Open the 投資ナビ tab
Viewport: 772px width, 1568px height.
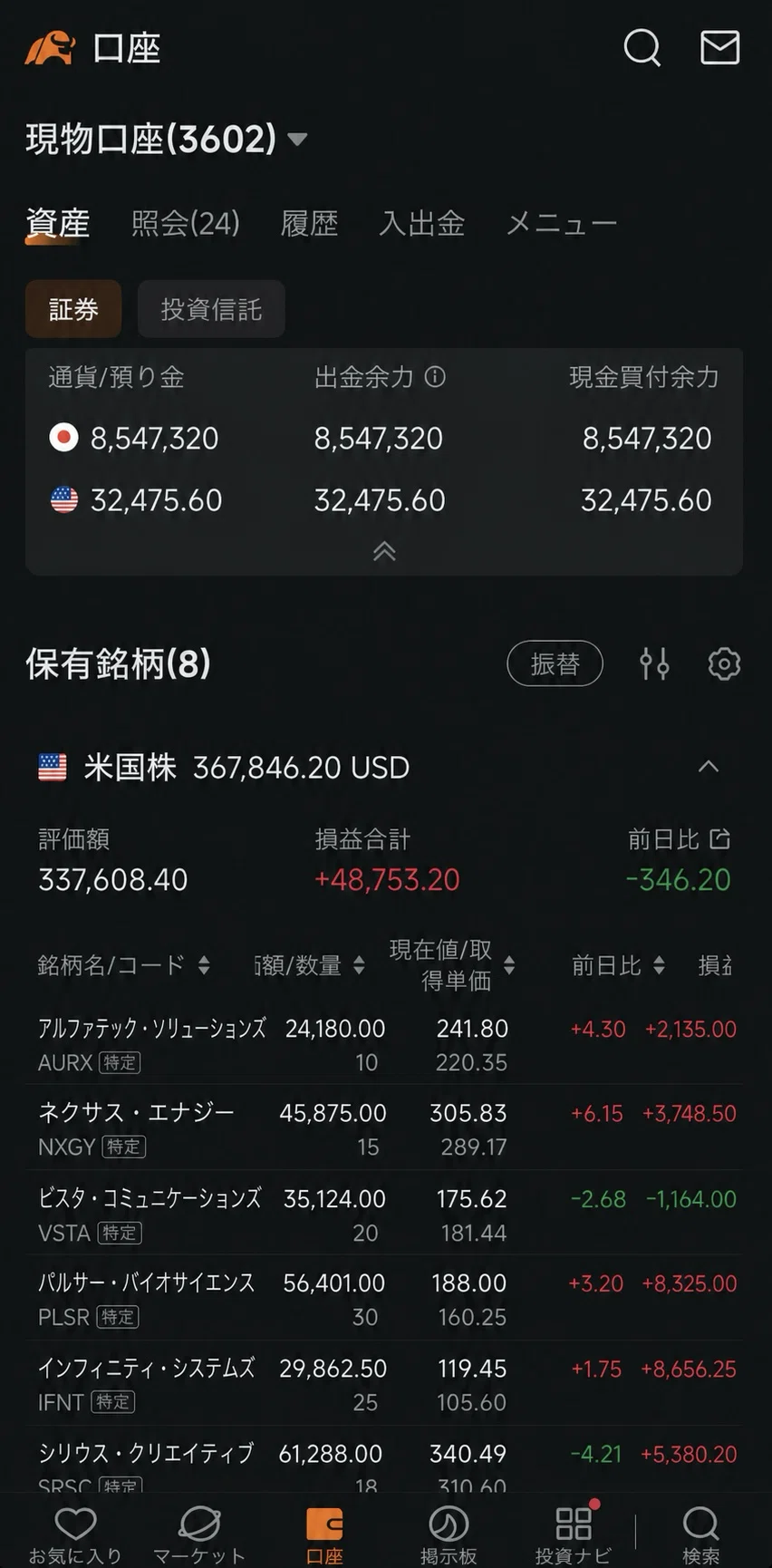pyautogui.click(x=574, y=1534)
